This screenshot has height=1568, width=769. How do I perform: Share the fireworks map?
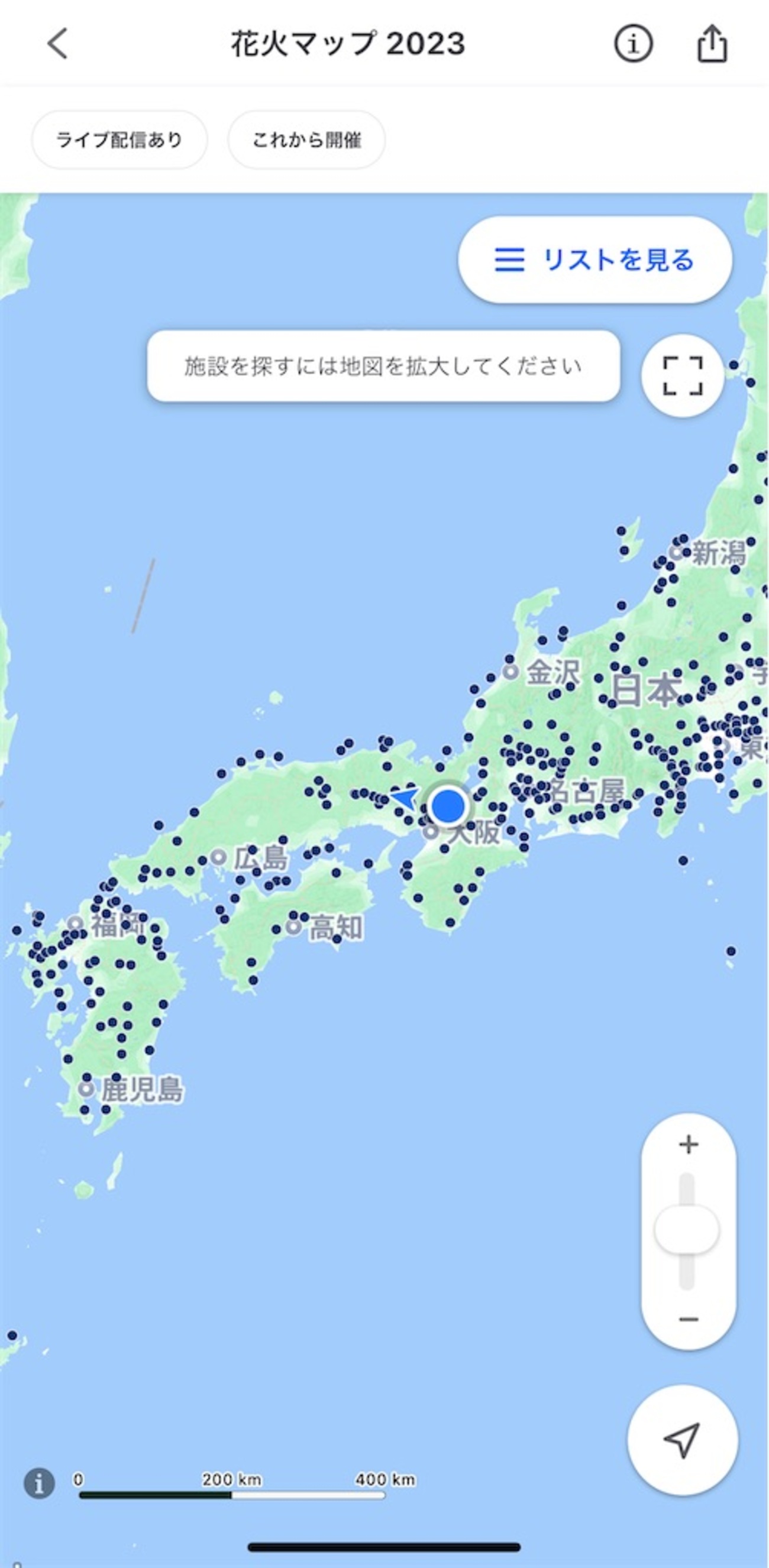coord(712,43)
